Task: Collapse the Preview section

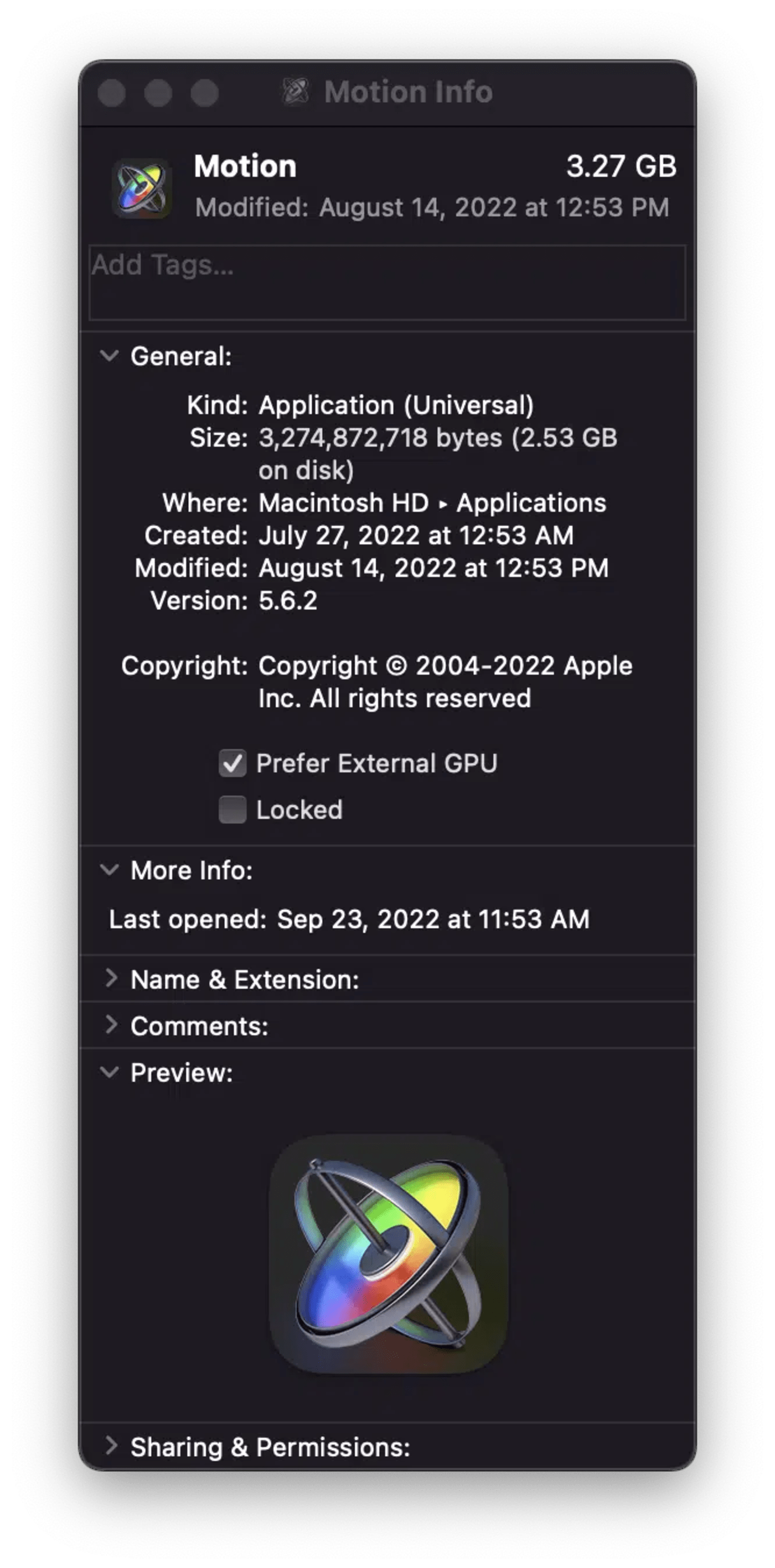Action: tap(110, 1072)
